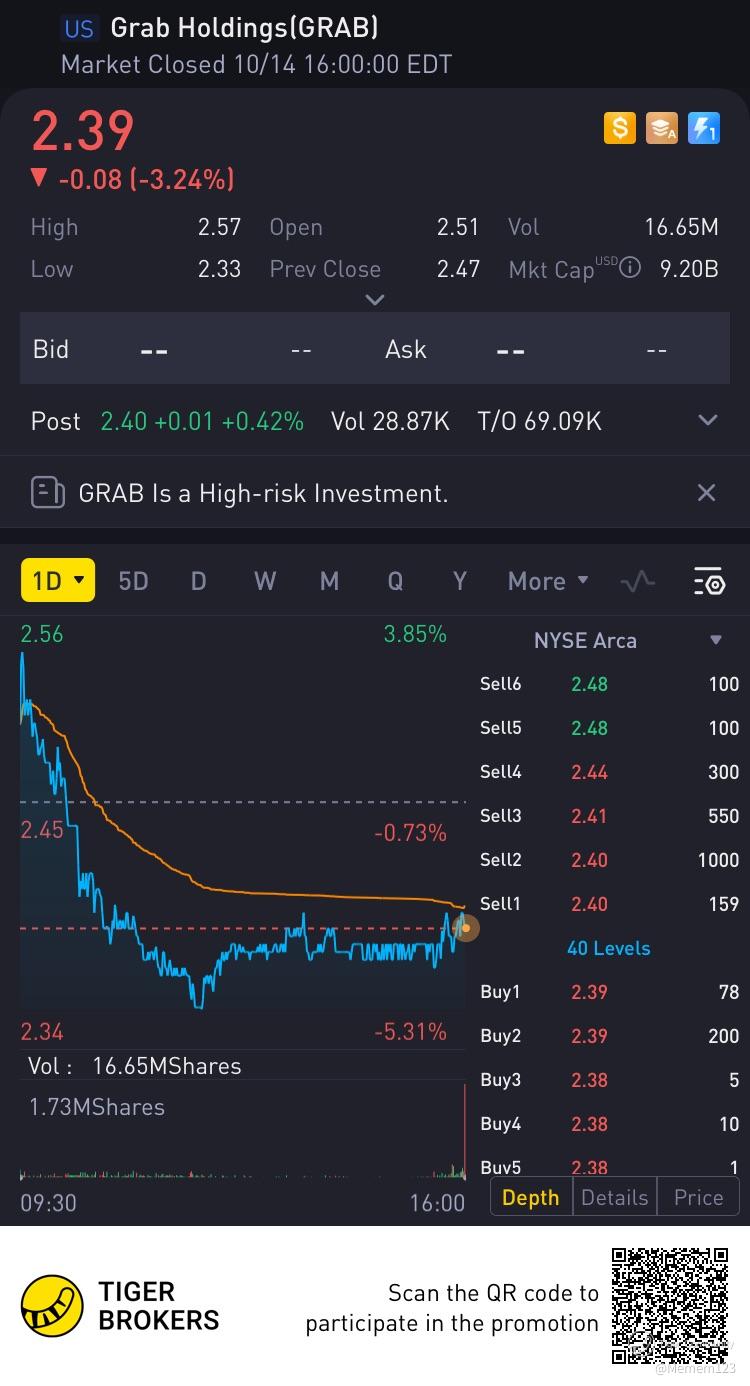
Task: Expand more quote statistics below Prev Close
Action: 375,299
